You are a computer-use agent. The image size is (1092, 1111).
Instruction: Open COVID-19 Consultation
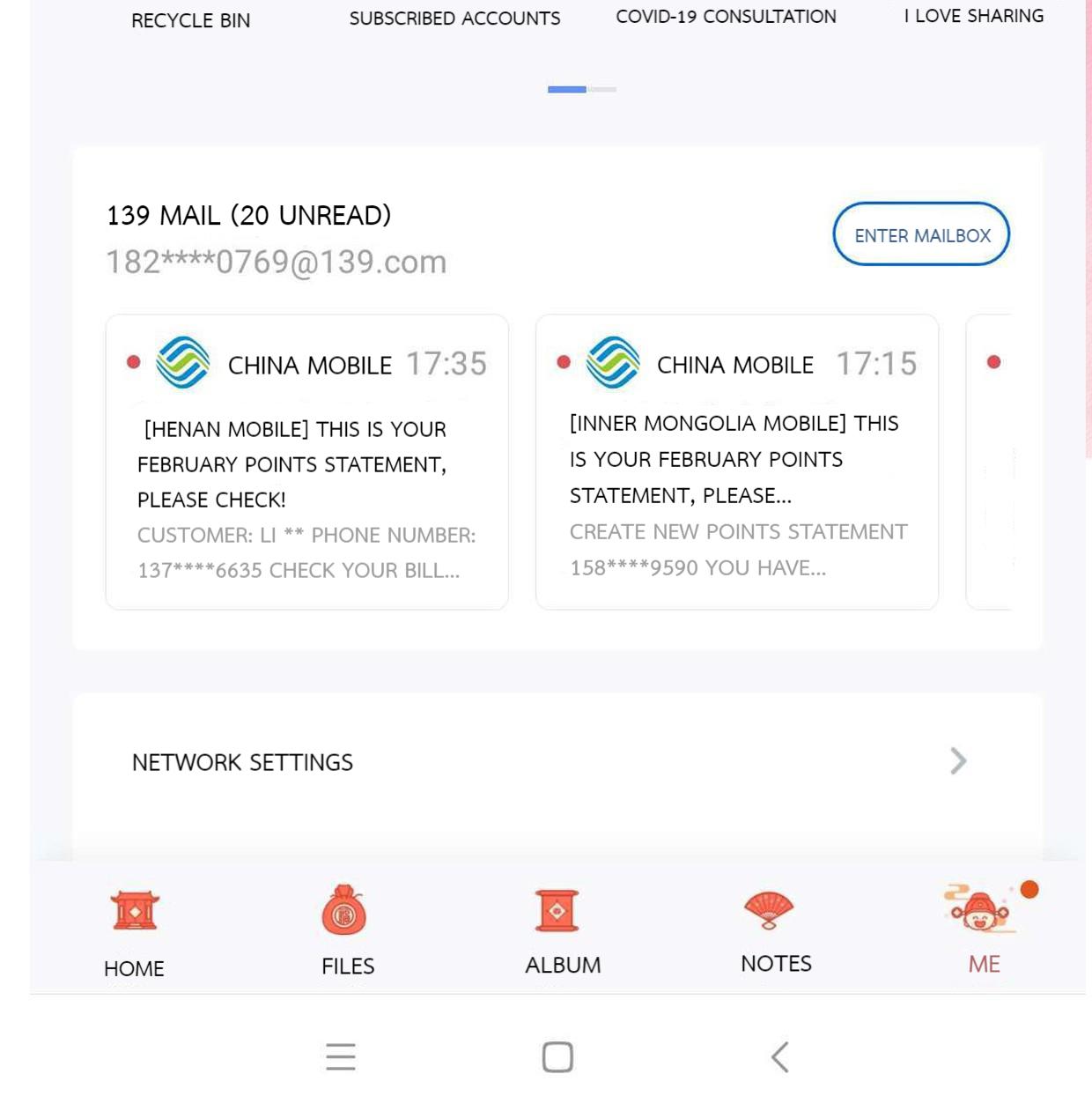[726, 17]
